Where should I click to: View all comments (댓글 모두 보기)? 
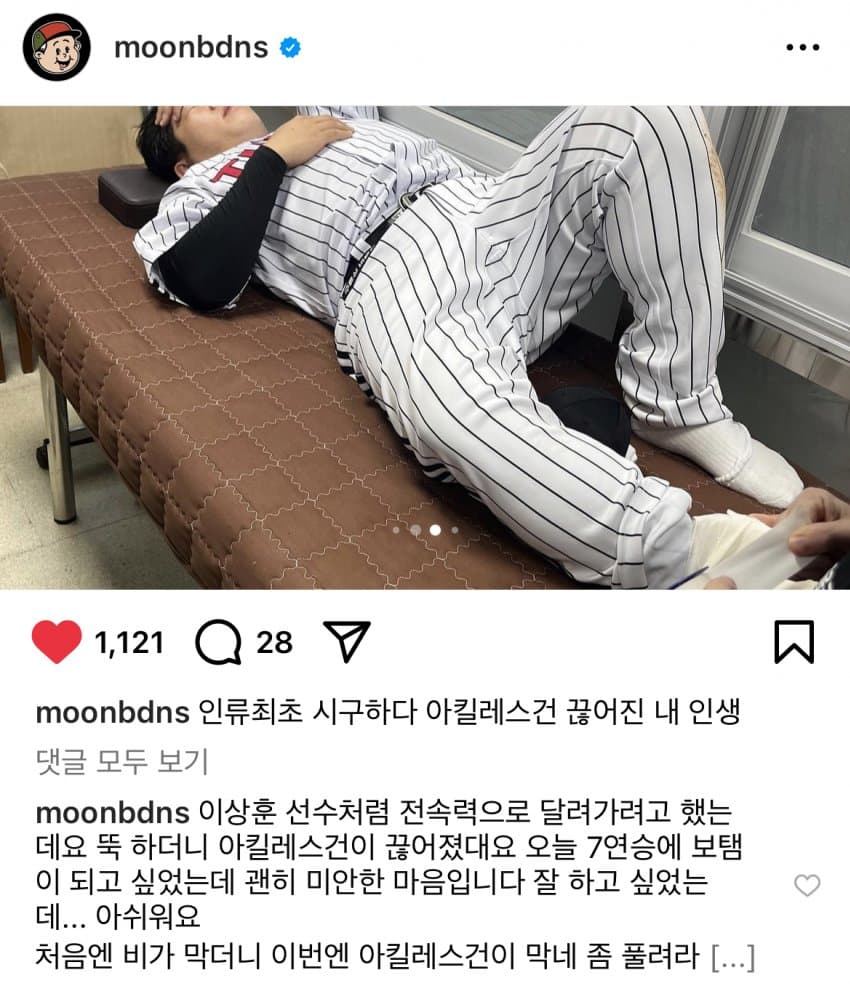pos(121,762)
